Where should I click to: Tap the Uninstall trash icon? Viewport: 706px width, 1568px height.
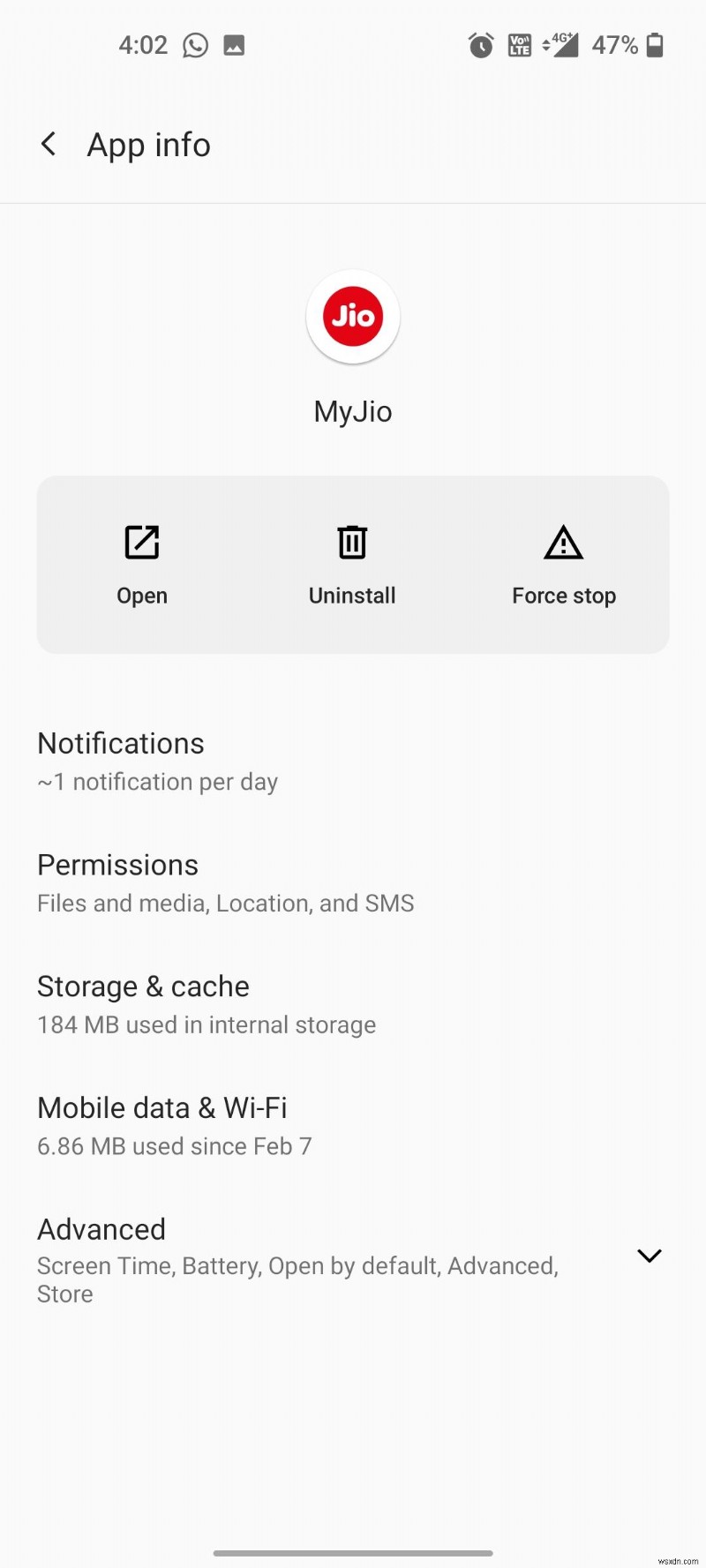[351, 542]
